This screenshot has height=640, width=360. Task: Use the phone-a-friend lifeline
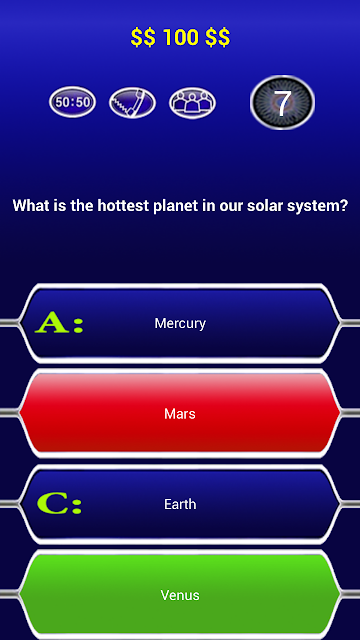point(132,102)
